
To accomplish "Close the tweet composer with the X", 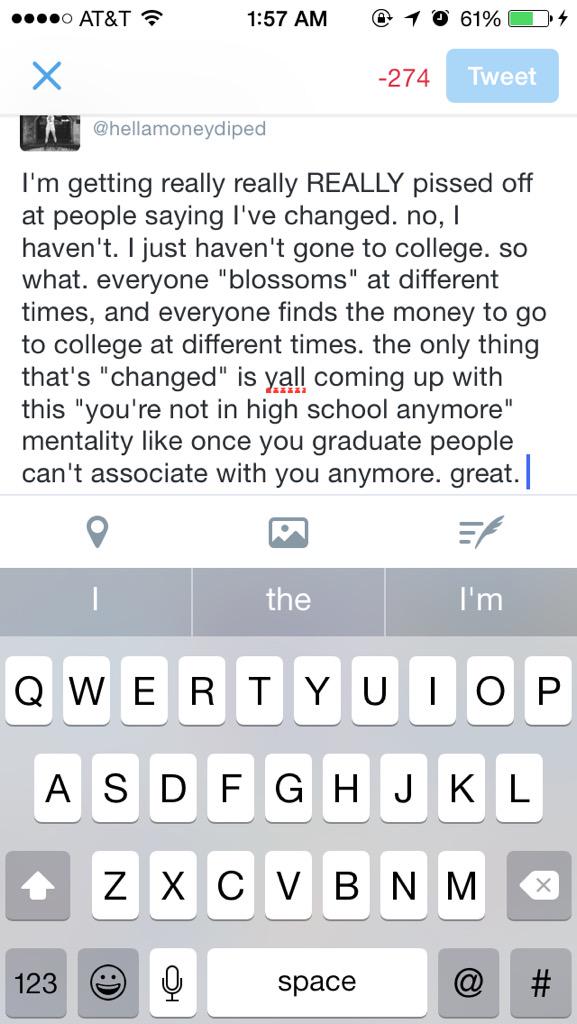I will point(47,76).
